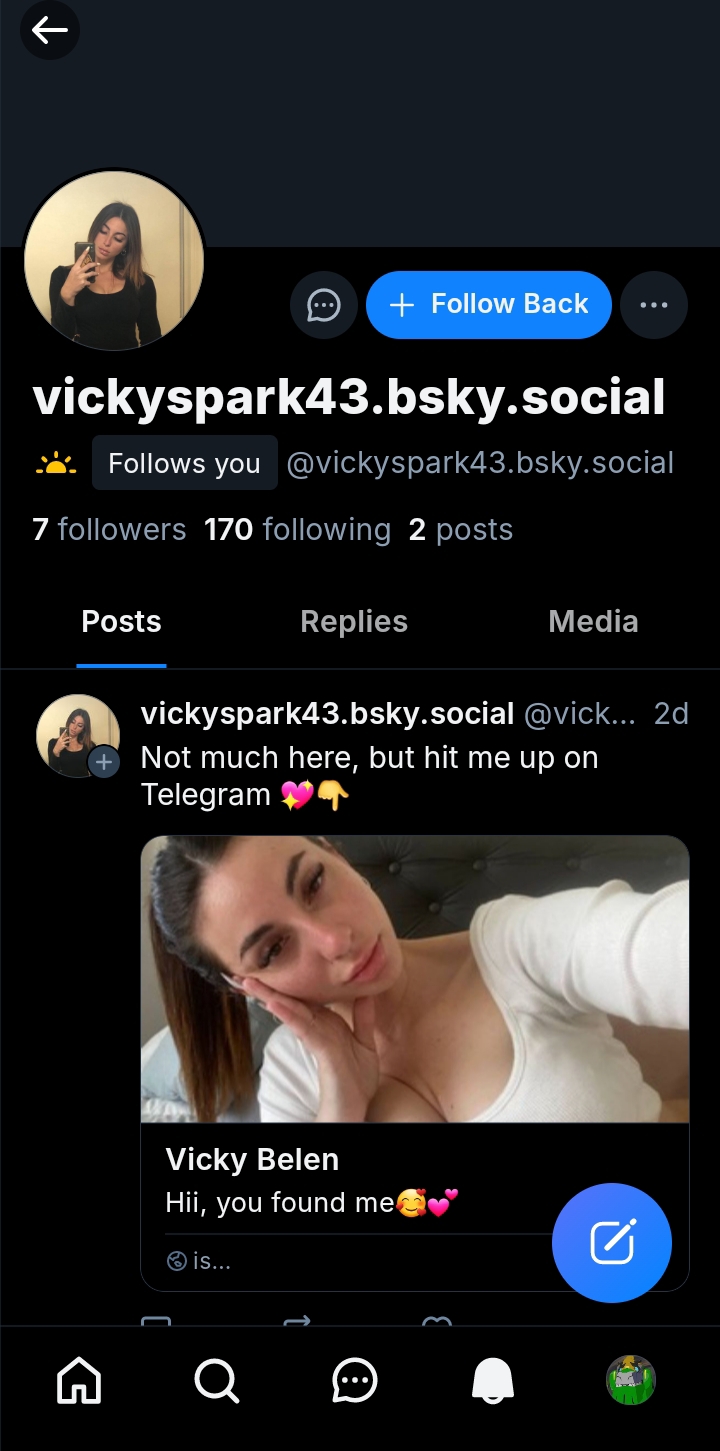The width and height of the screenshot is (720, 1451).
Task: Open Search from the bottom bar
Action: click(x=216, y=1381)
